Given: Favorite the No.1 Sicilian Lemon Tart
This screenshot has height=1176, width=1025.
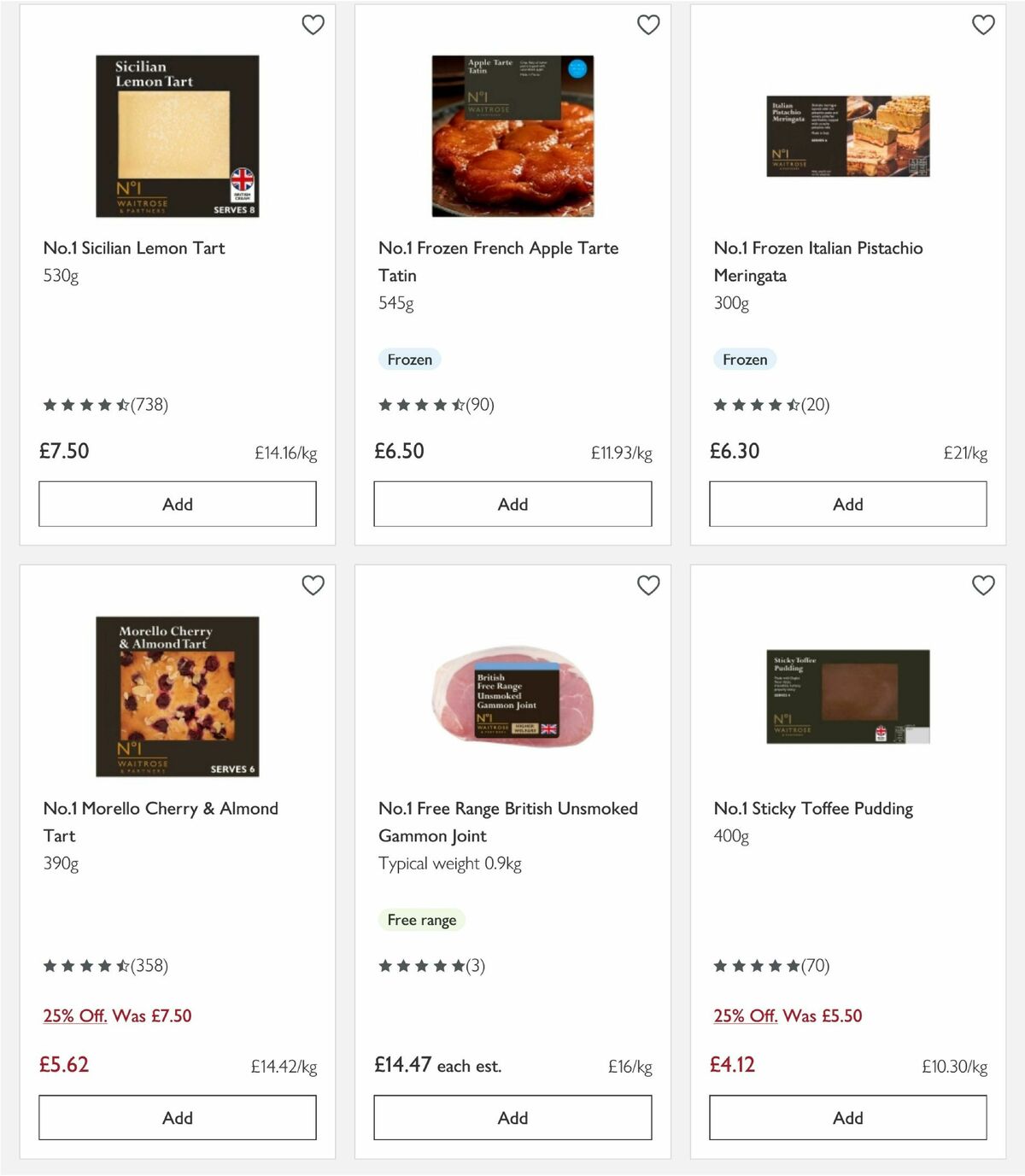Looking at the screenshot, I should click(x=313, y=25).
